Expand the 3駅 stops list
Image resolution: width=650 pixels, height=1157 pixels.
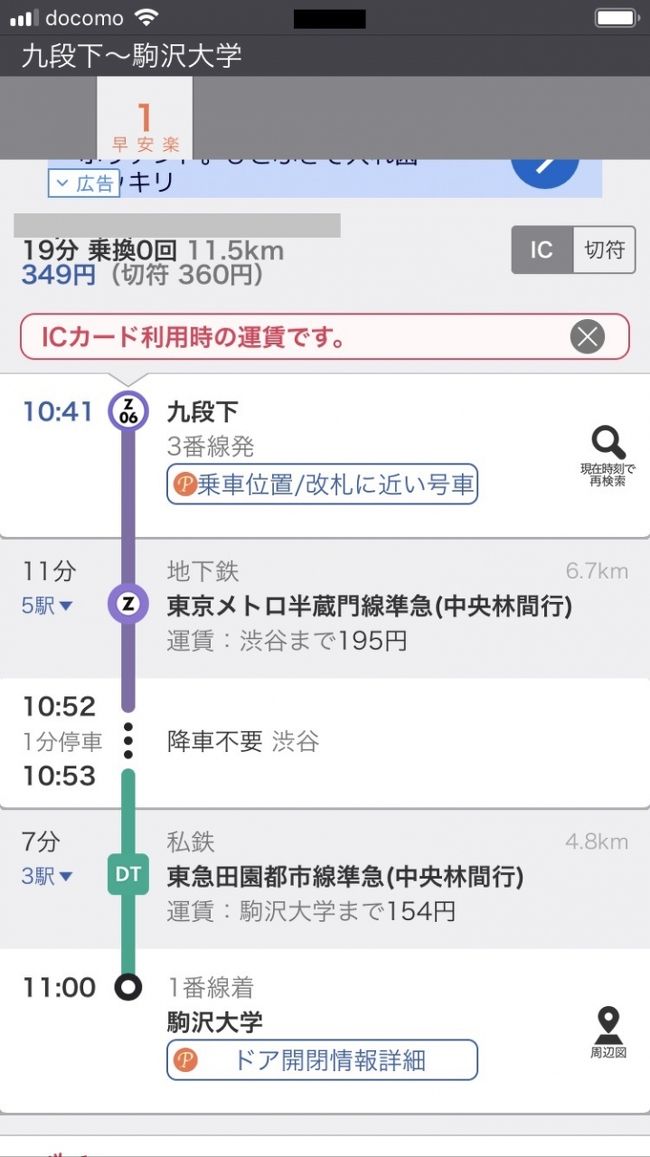coord(48,876)
